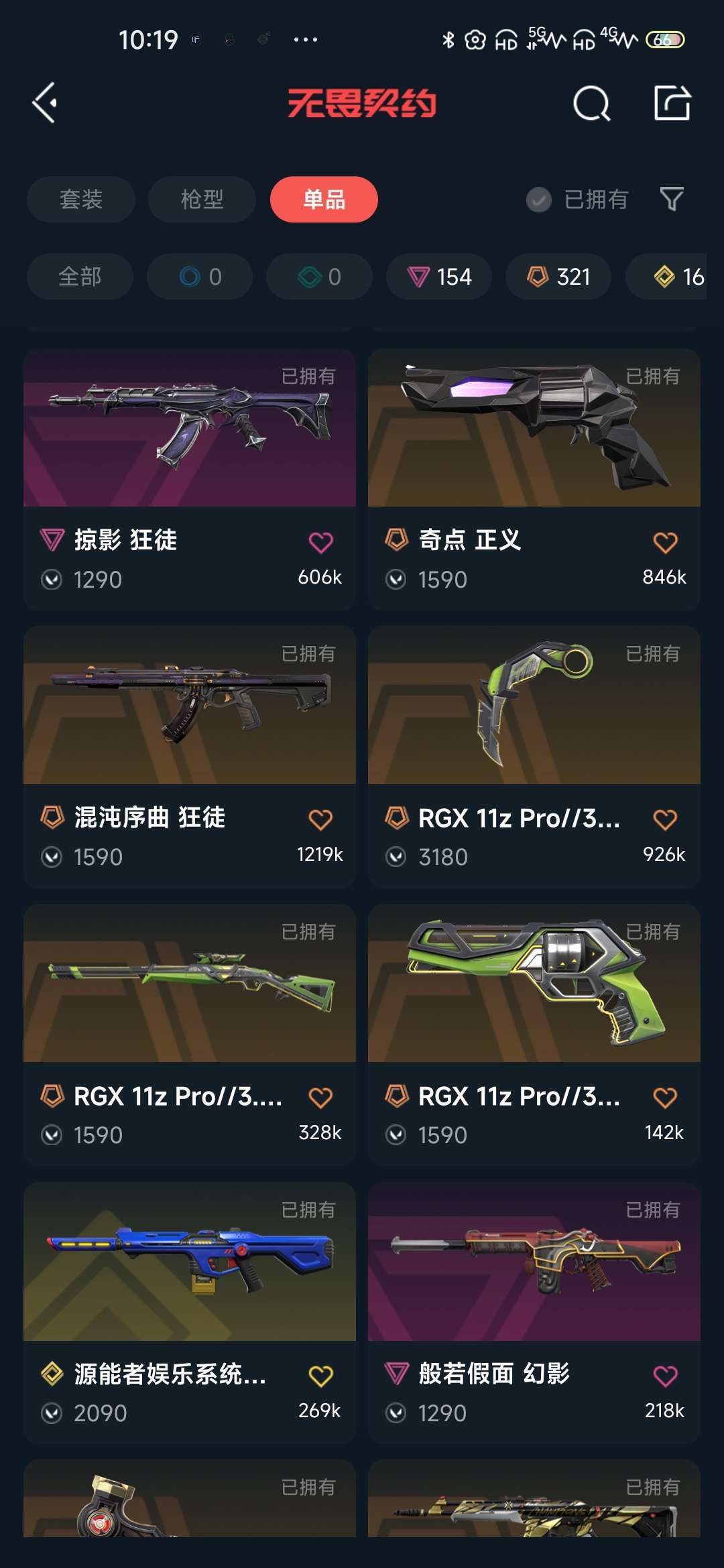This screenshot has height=1568, width=724.
Task: Go back using the top-left arrow
Action: pos(45,103)
